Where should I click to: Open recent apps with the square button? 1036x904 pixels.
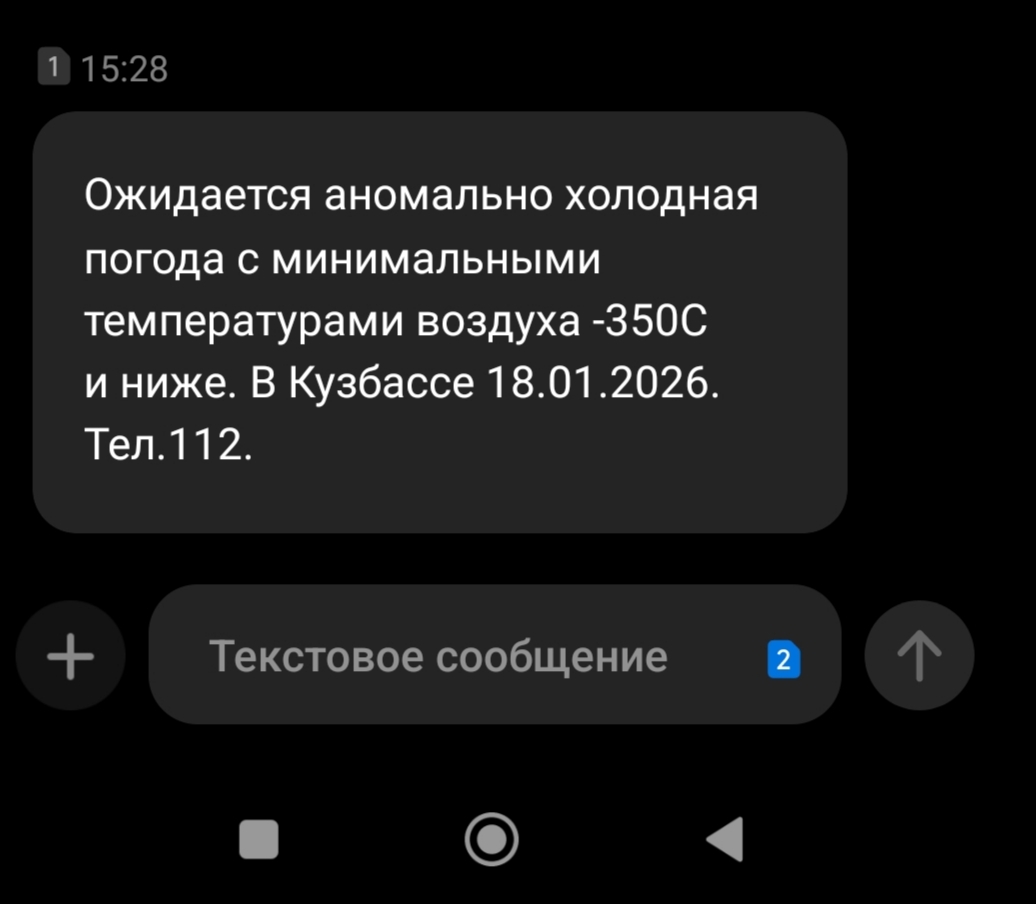(259, 839)
